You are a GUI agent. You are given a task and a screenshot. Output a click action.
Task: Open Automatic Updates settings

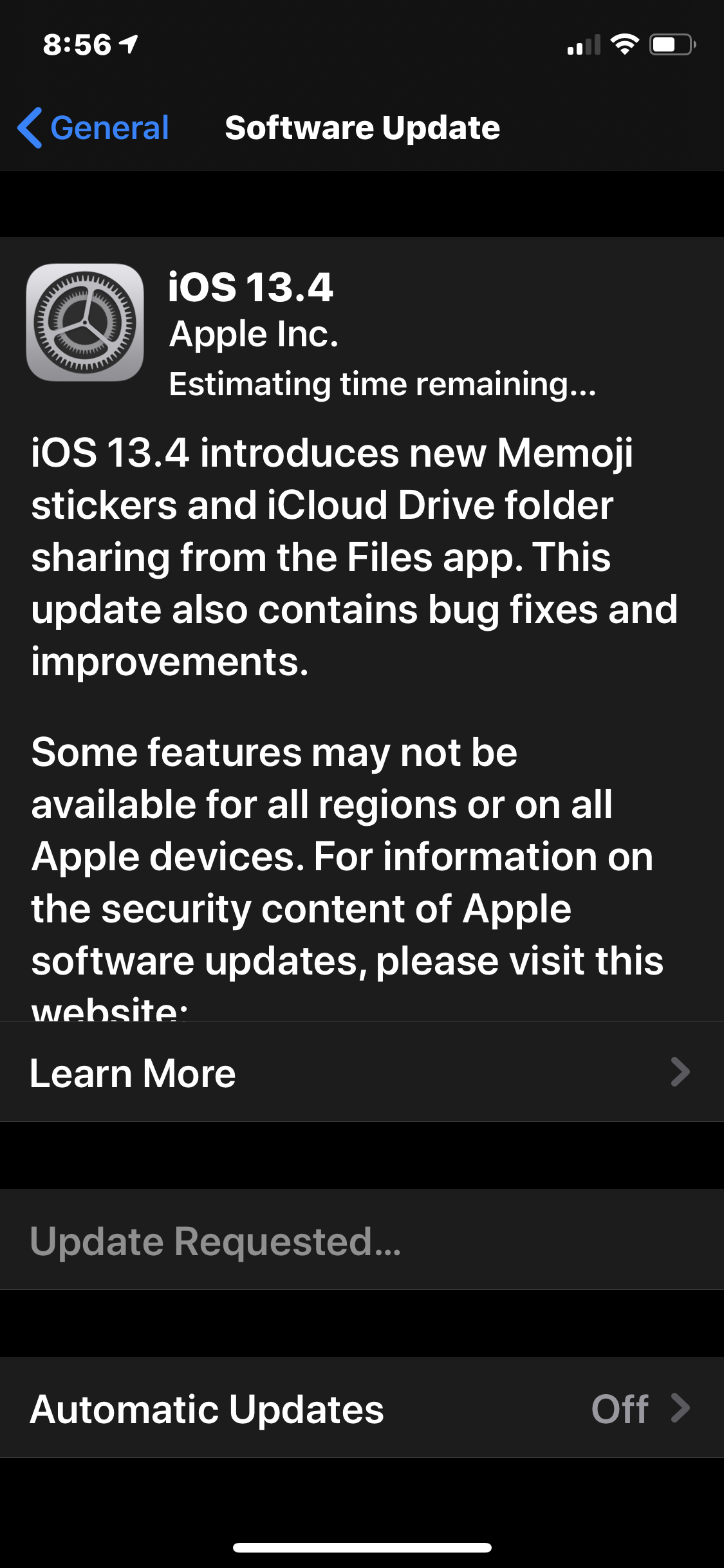pyautogui.click(x=360, y=1408)
